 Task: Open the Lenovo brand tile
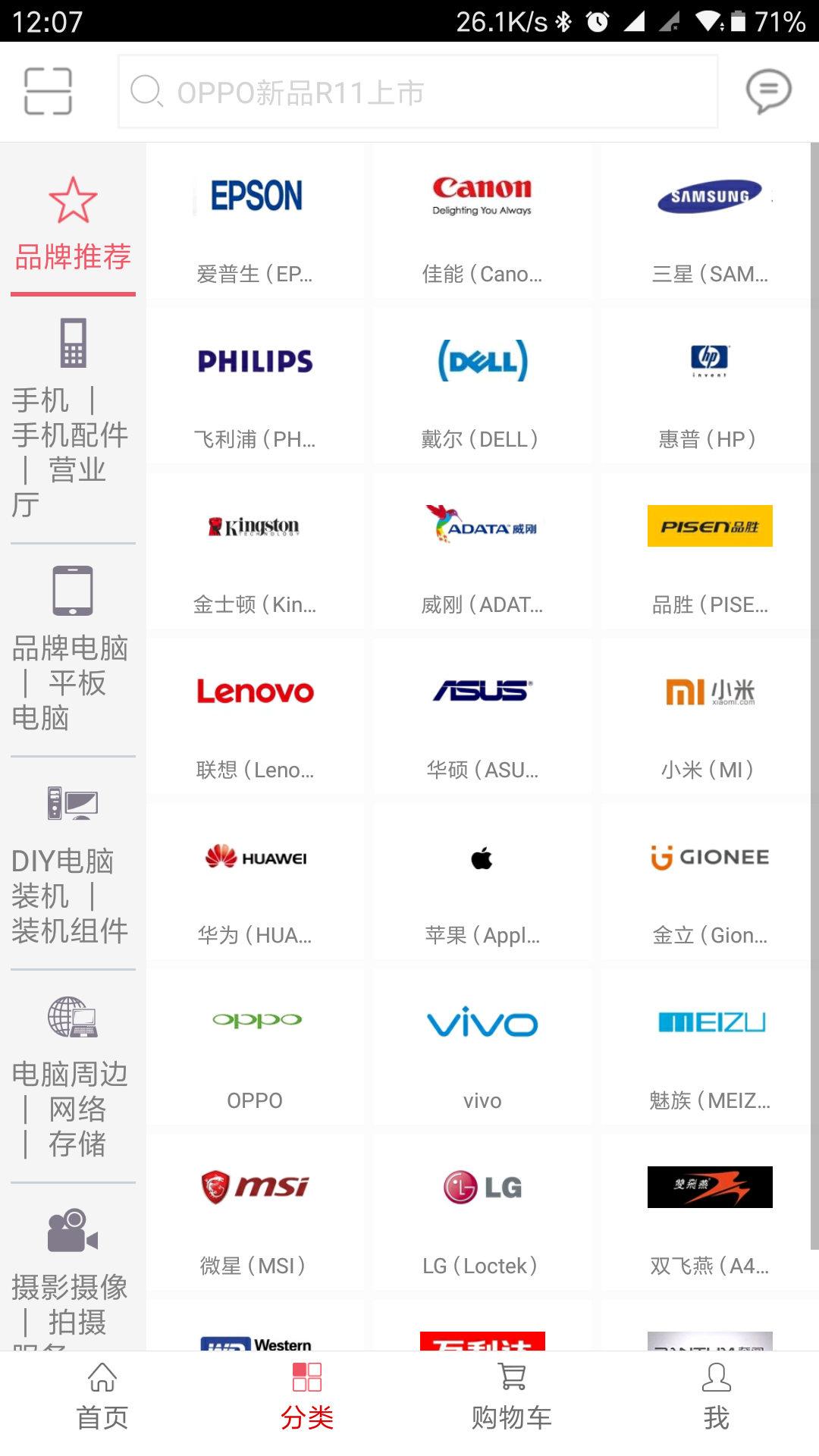[256, 718]
